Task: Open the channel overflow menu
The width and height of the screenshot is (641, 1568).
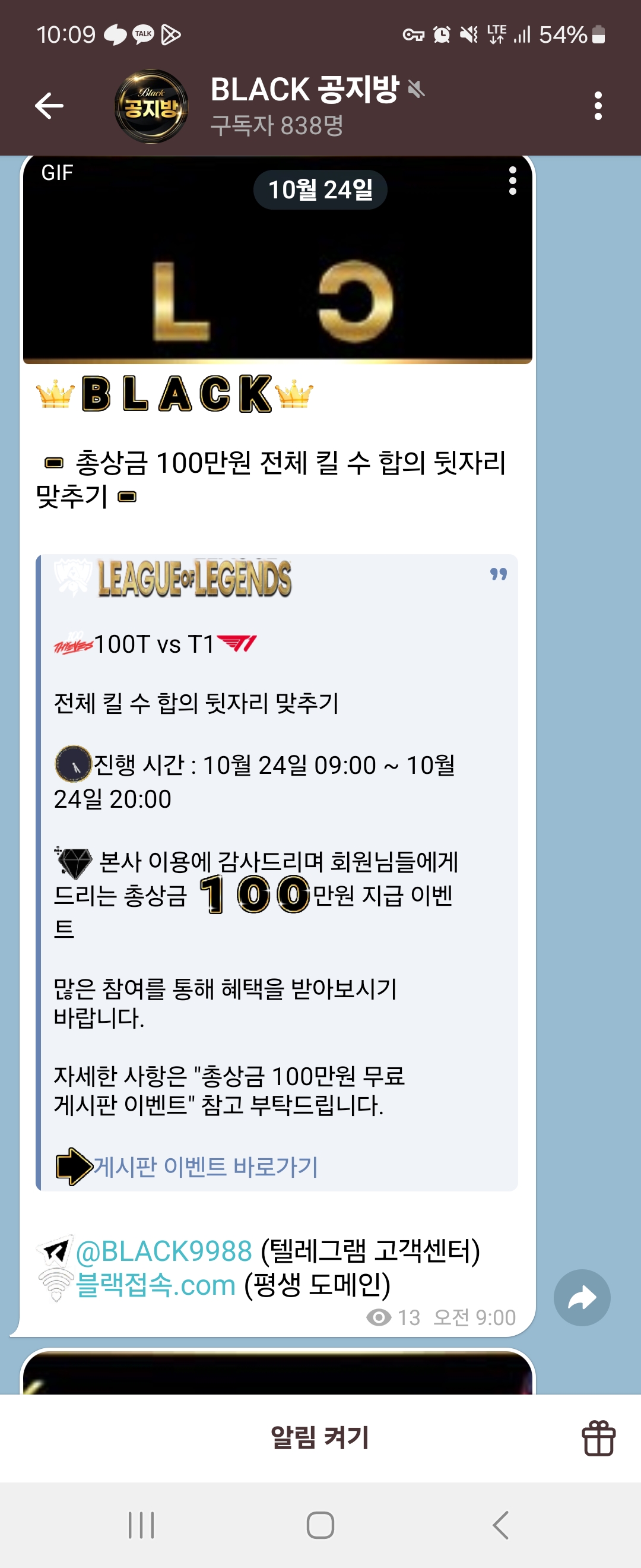Action: pos(598,106)
